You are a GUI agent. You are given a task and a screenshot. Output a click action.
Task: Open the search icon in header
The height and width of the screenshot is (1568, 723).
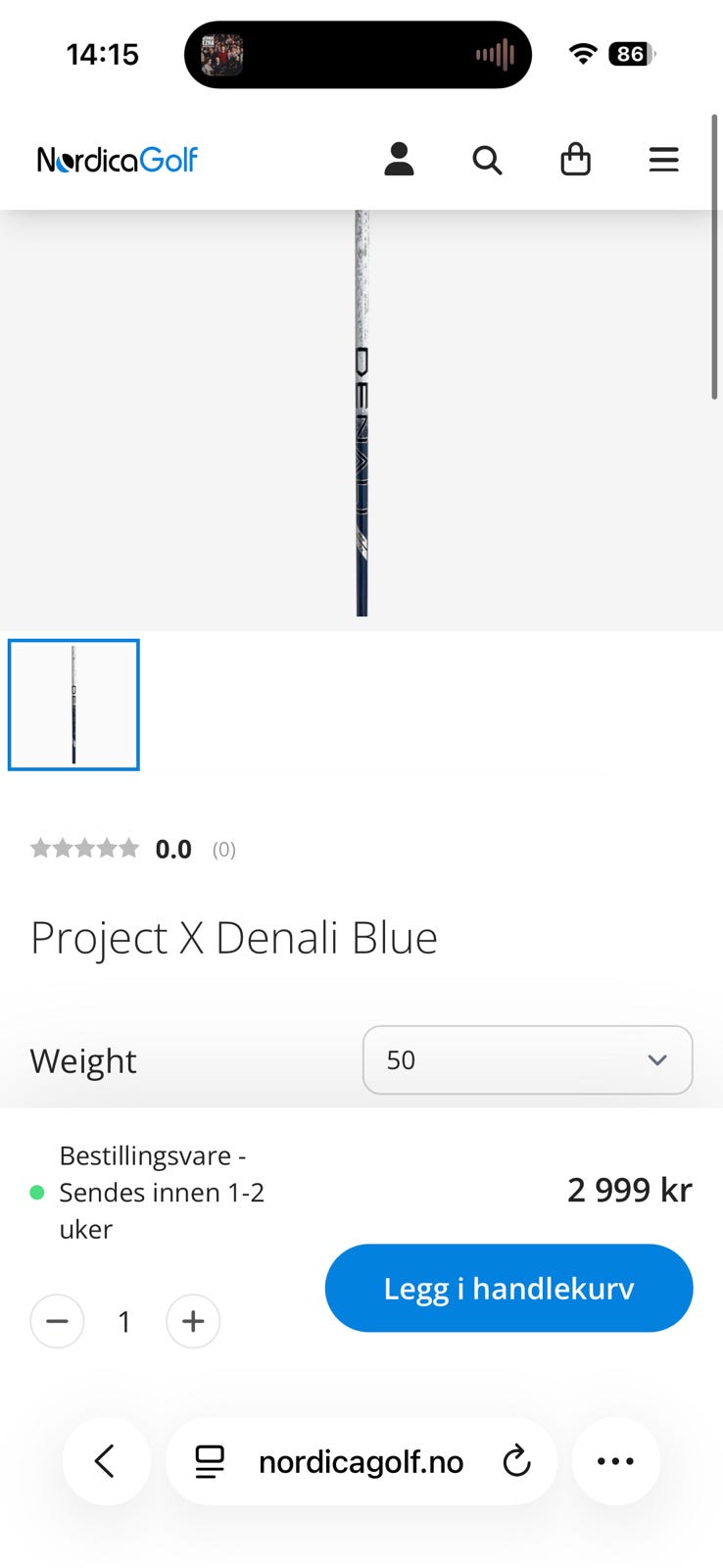(487, 159)
